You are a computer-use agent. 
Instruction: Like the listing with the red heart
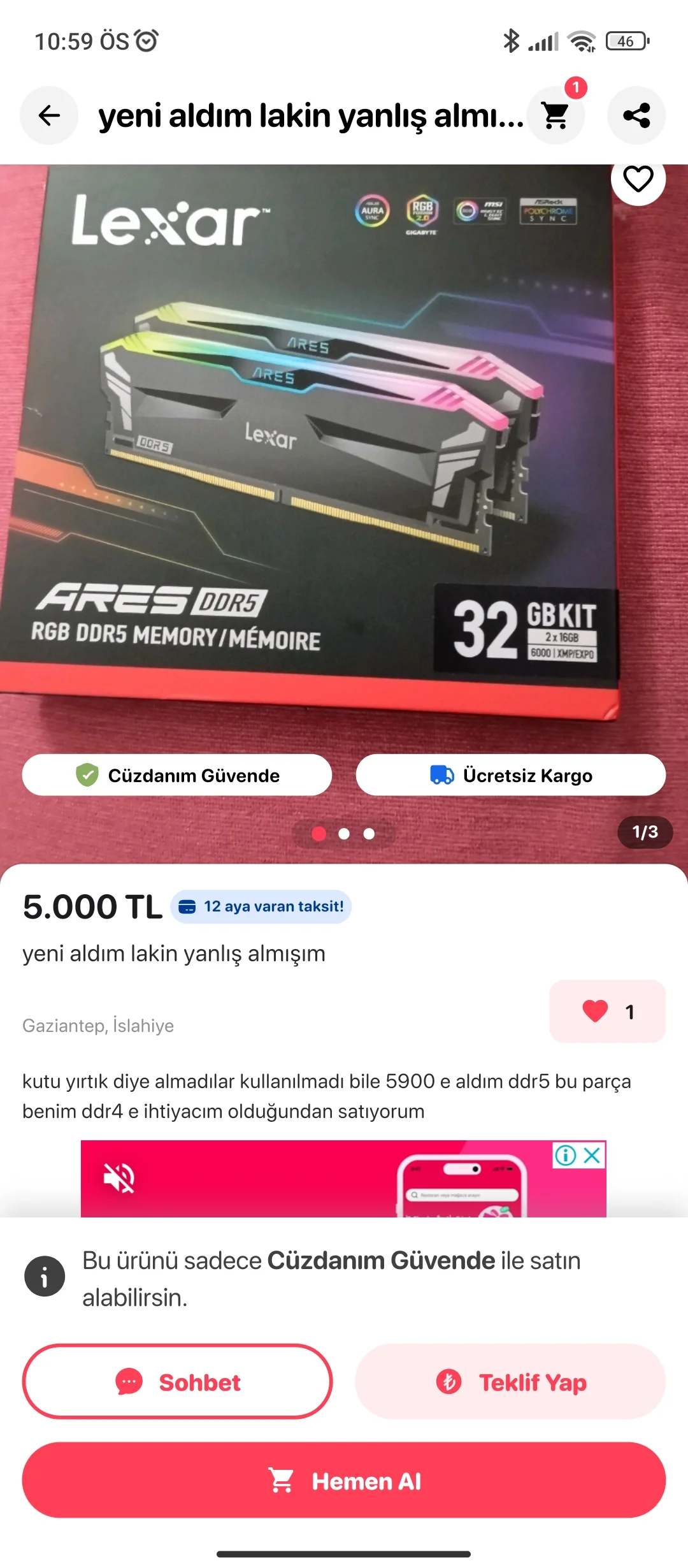(607, 1012)
